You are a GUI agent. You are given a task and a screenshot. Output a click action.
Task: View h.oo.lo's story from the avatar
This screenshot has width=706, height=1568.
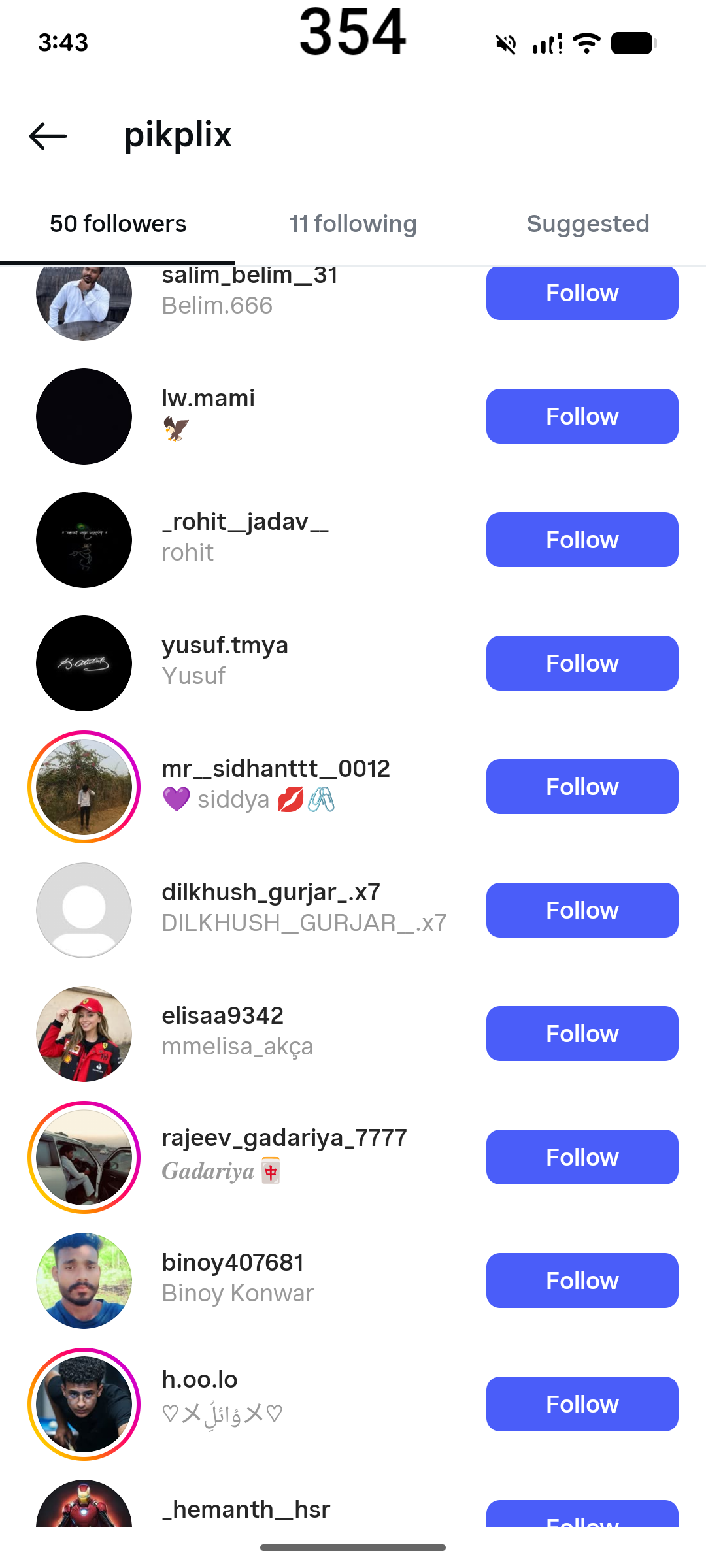[84, 1404]
